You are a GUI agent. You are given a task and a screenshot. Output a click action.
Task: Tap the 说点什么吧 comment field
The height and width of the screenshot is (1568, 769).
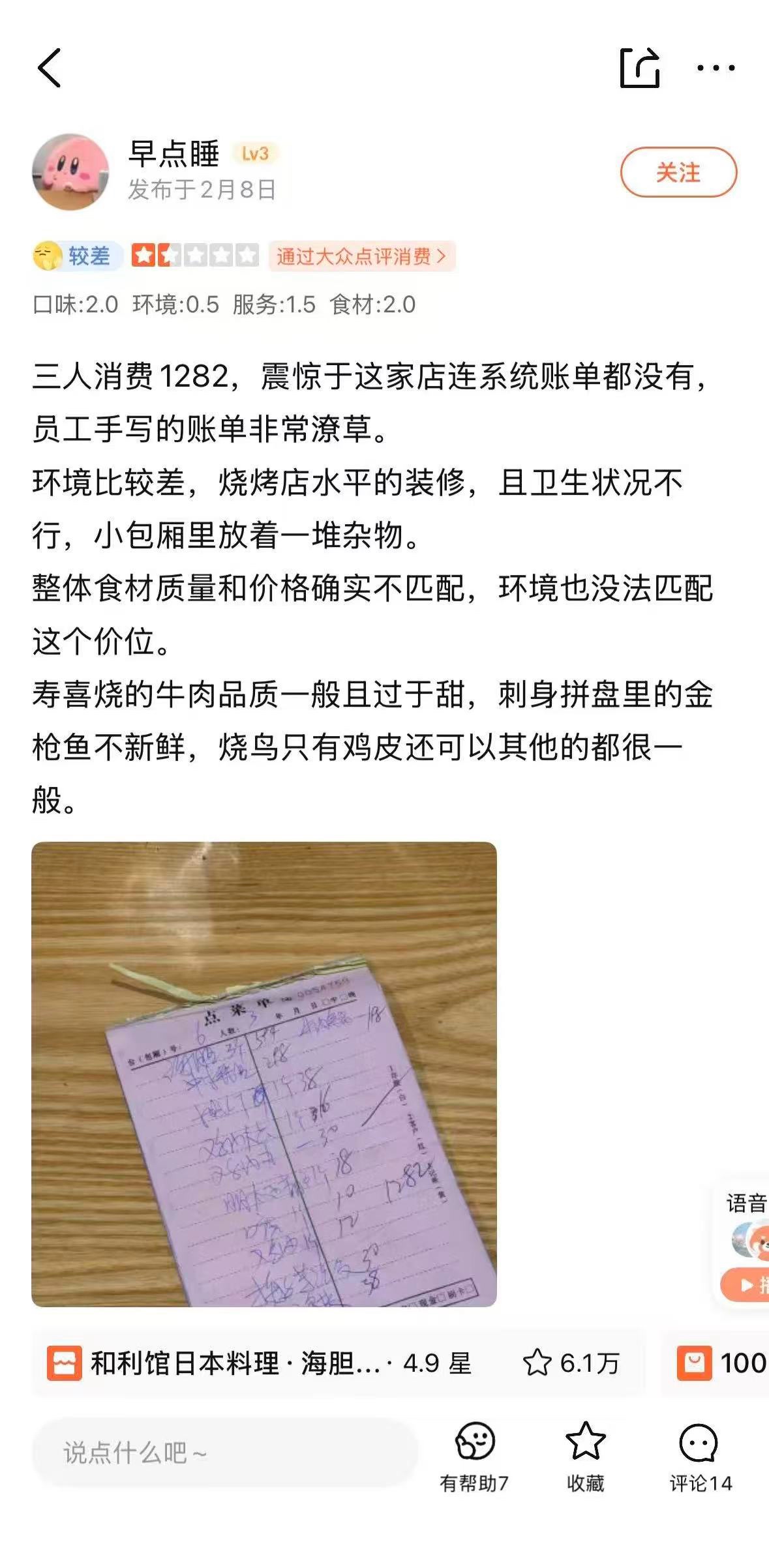[224, 1453]
